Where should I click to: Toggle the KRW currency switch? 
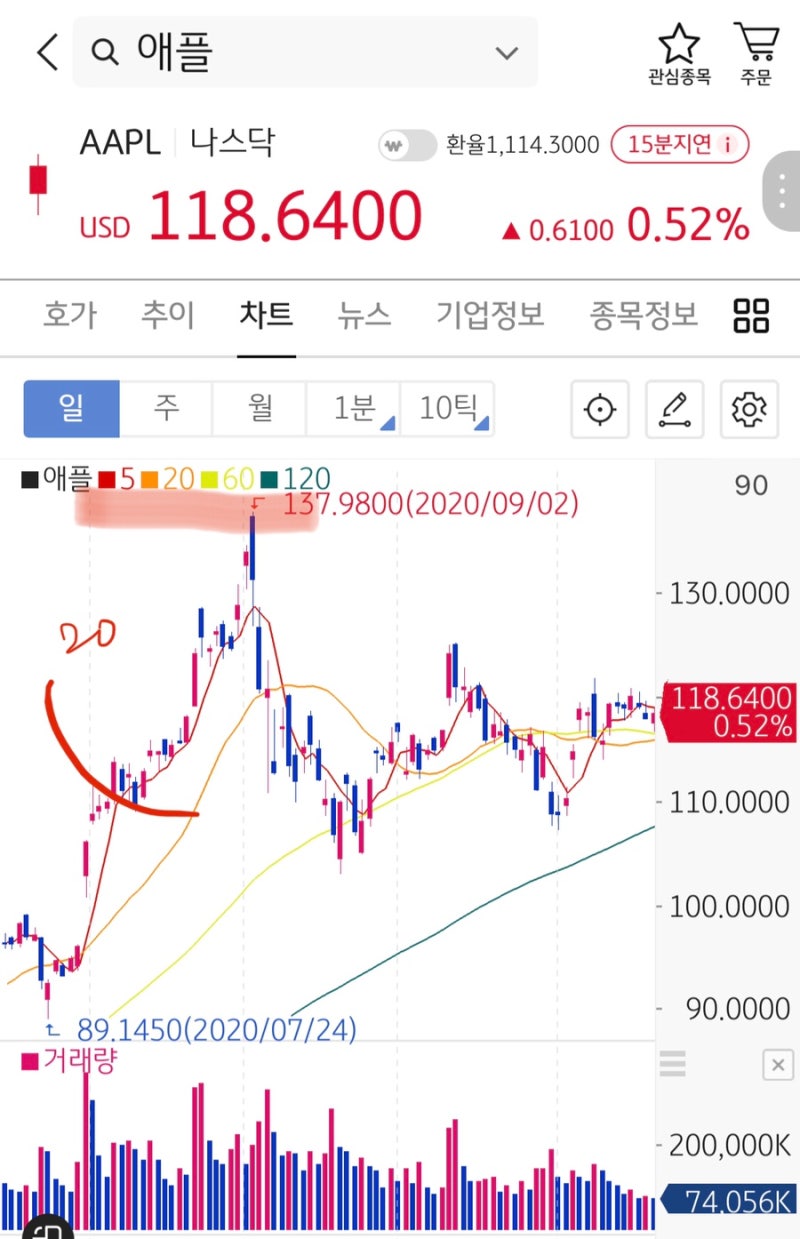(x=407, y=146)
